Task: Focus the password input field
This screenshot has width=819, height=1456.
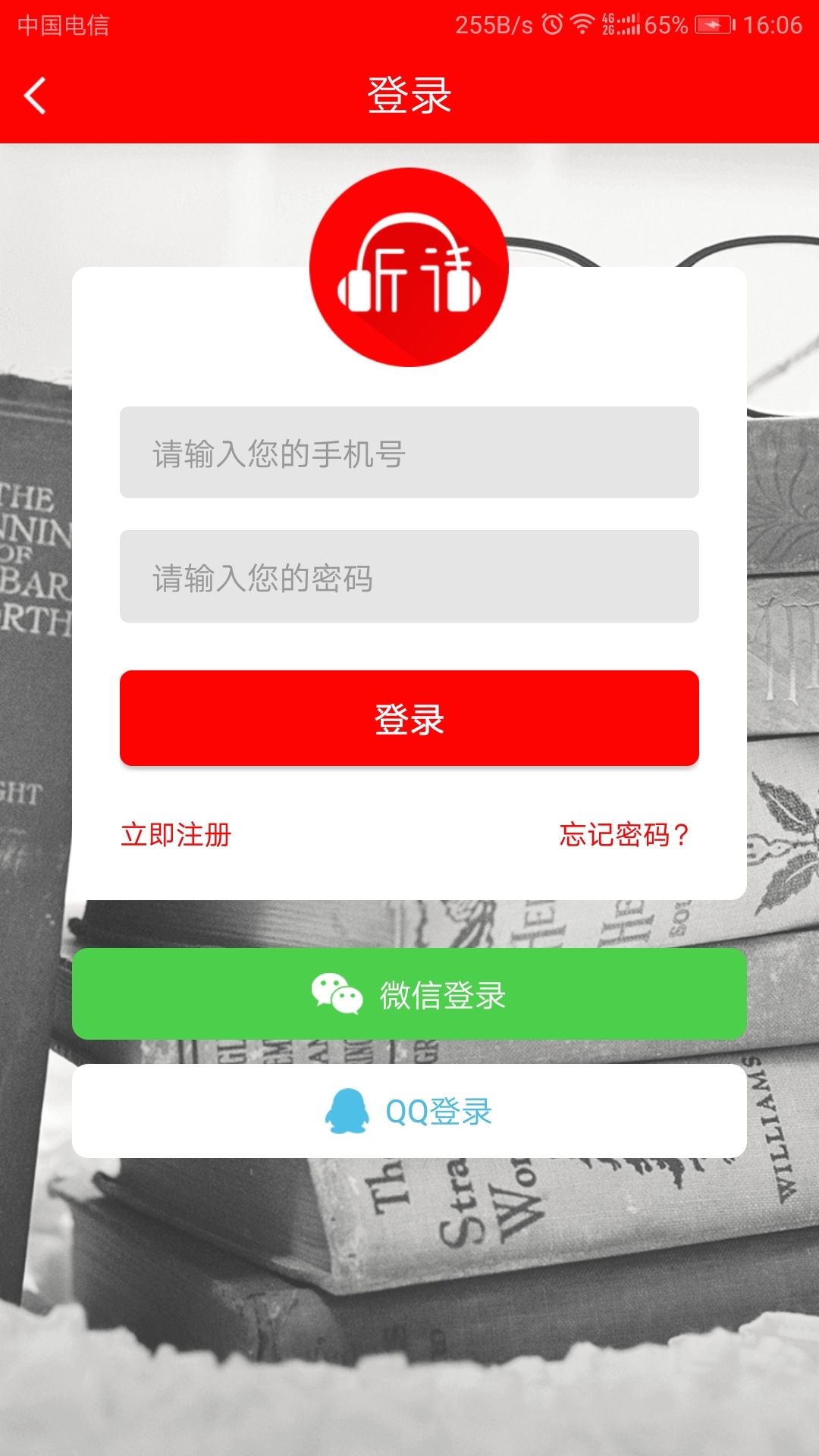Action: (x=409, y=576)
